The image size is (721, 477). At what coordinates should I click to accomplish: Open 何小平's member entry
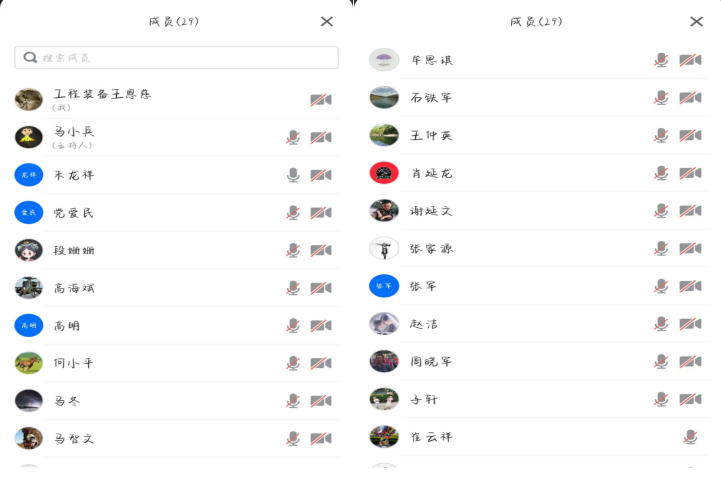[74, 363]
